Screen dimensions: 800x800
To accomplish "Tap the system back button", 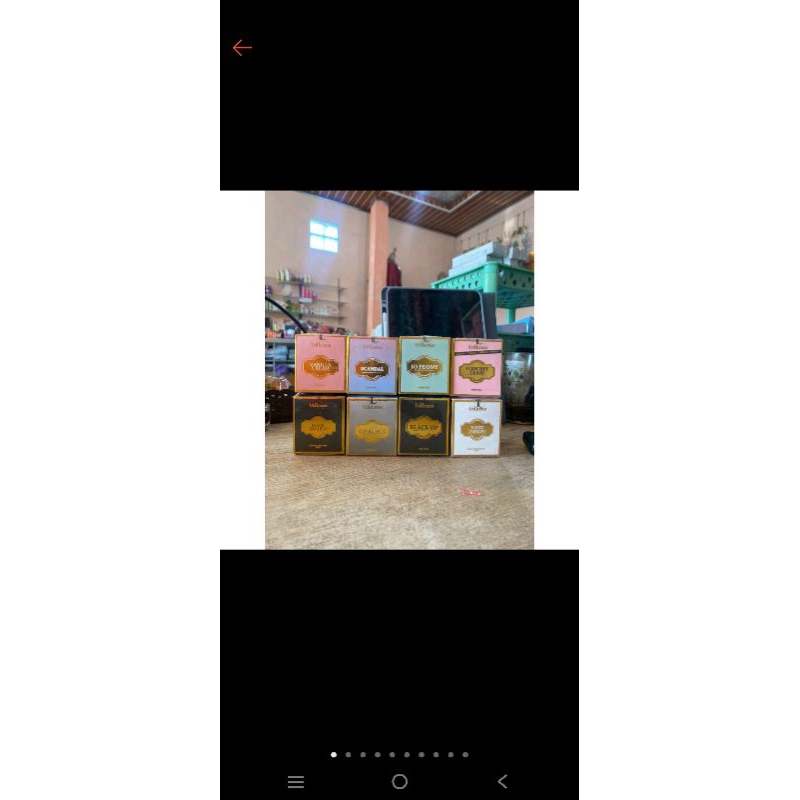I will coord(502,782).
